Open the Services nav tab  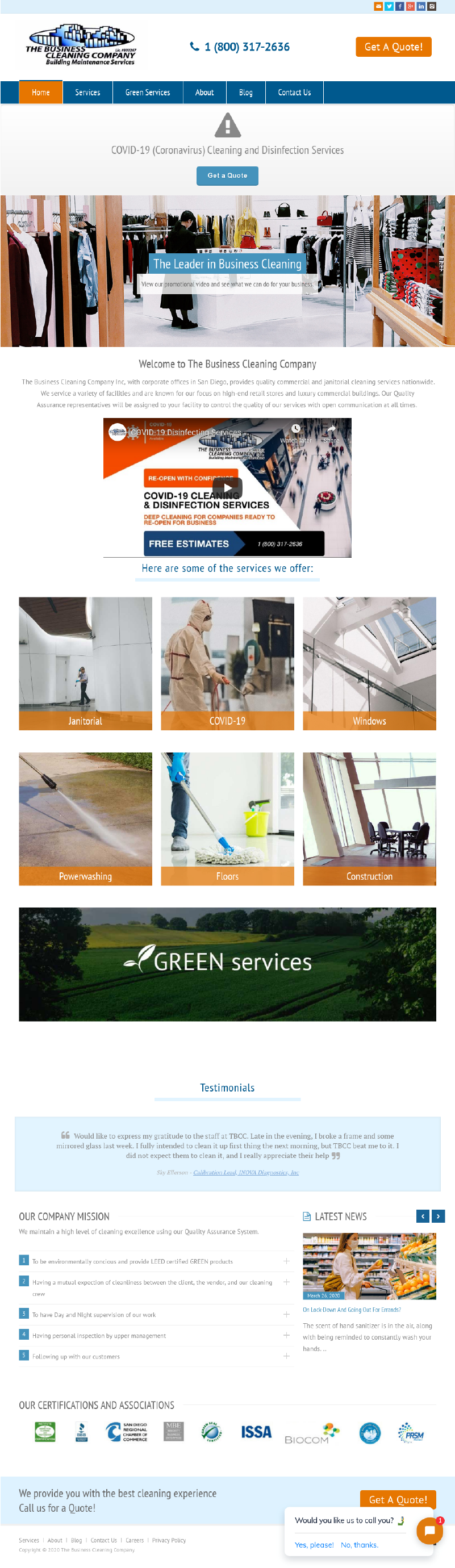87,93
